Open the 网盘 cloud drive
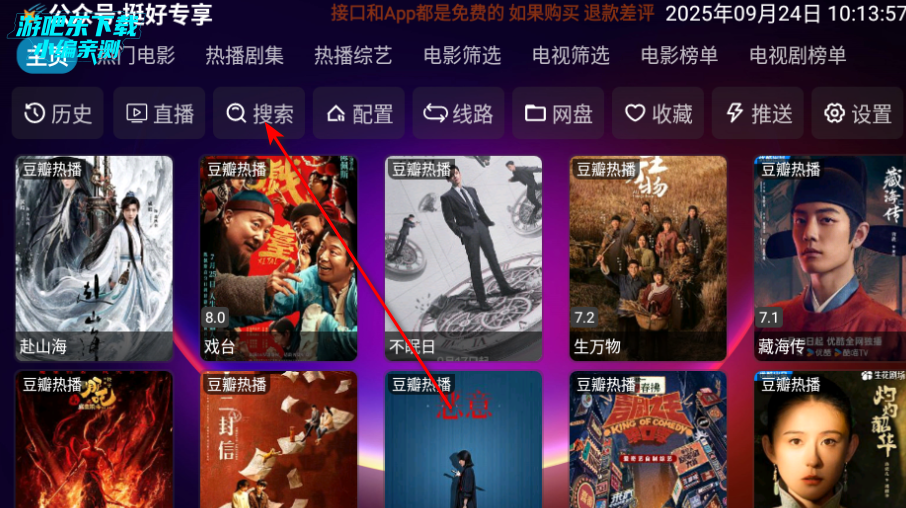The width and height of the screenshot is (906, 508). 558,114
